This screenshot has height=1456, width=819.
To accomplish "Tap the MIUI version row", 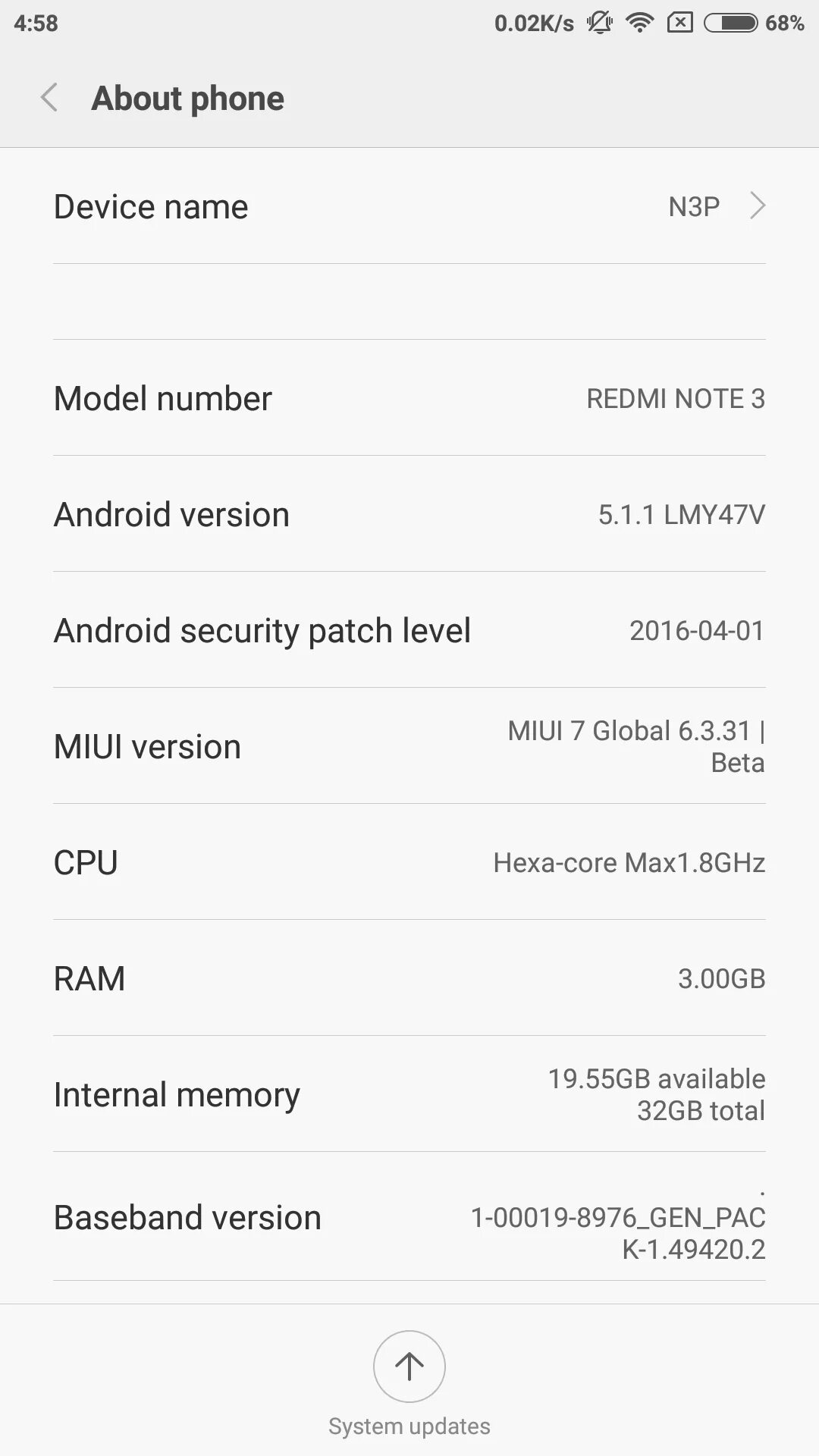I will click(409, 746).
